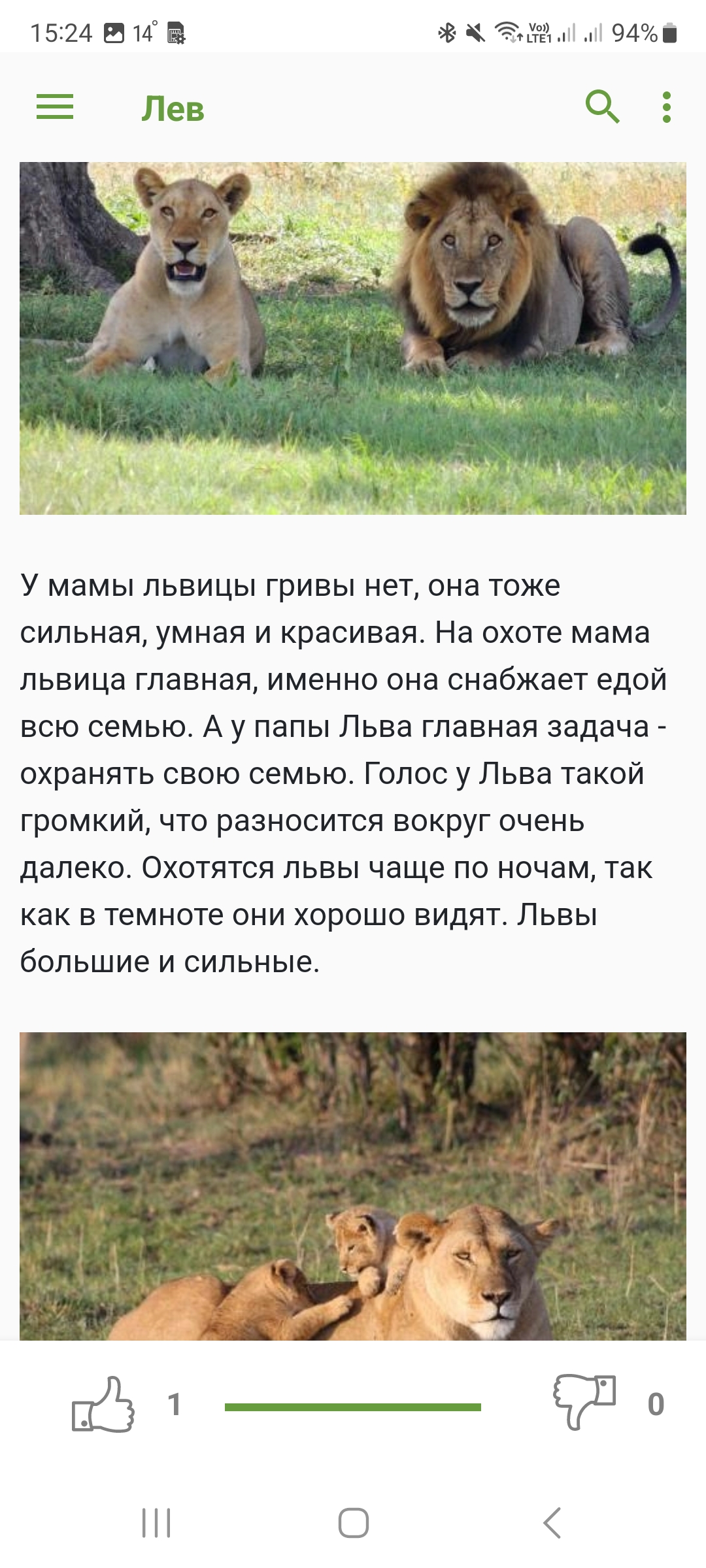Go to the phone home screen
Image resolution: width=706 pixels, height=1568 pixels.
click(353, 1523)
